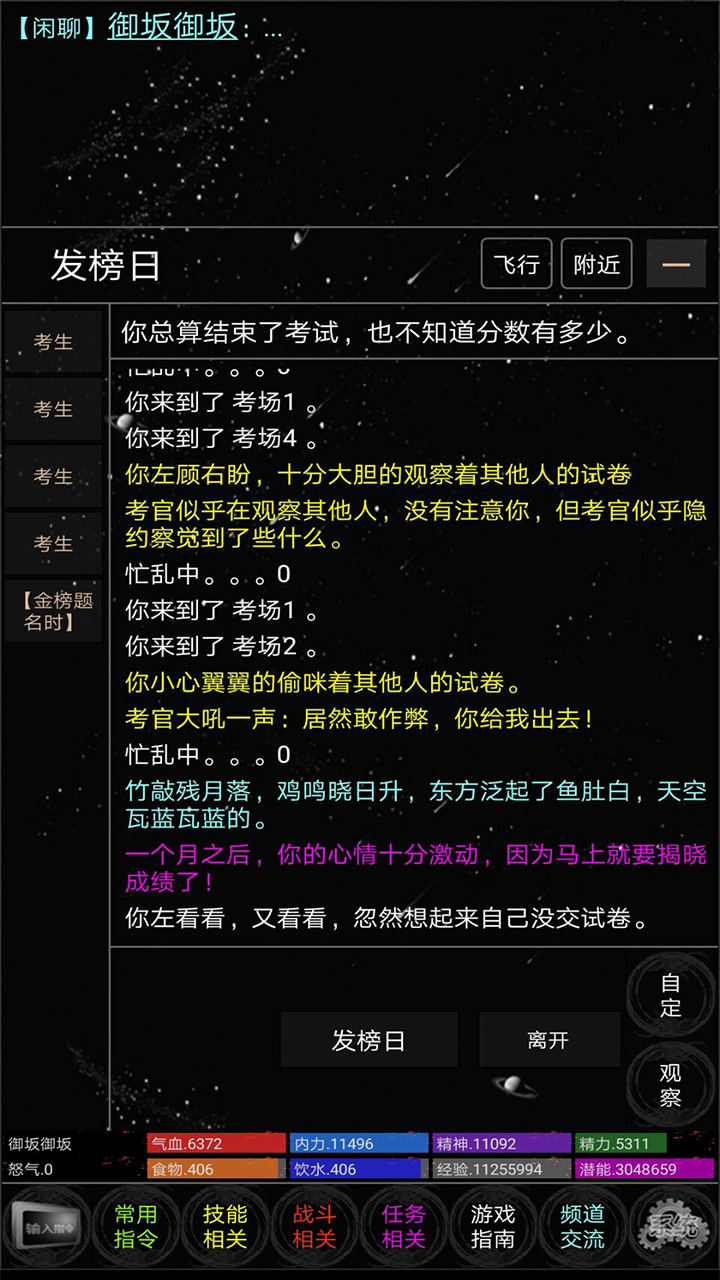Open the 战斗相关 combat menu
720x1280 pixels.
(314, 1227)
